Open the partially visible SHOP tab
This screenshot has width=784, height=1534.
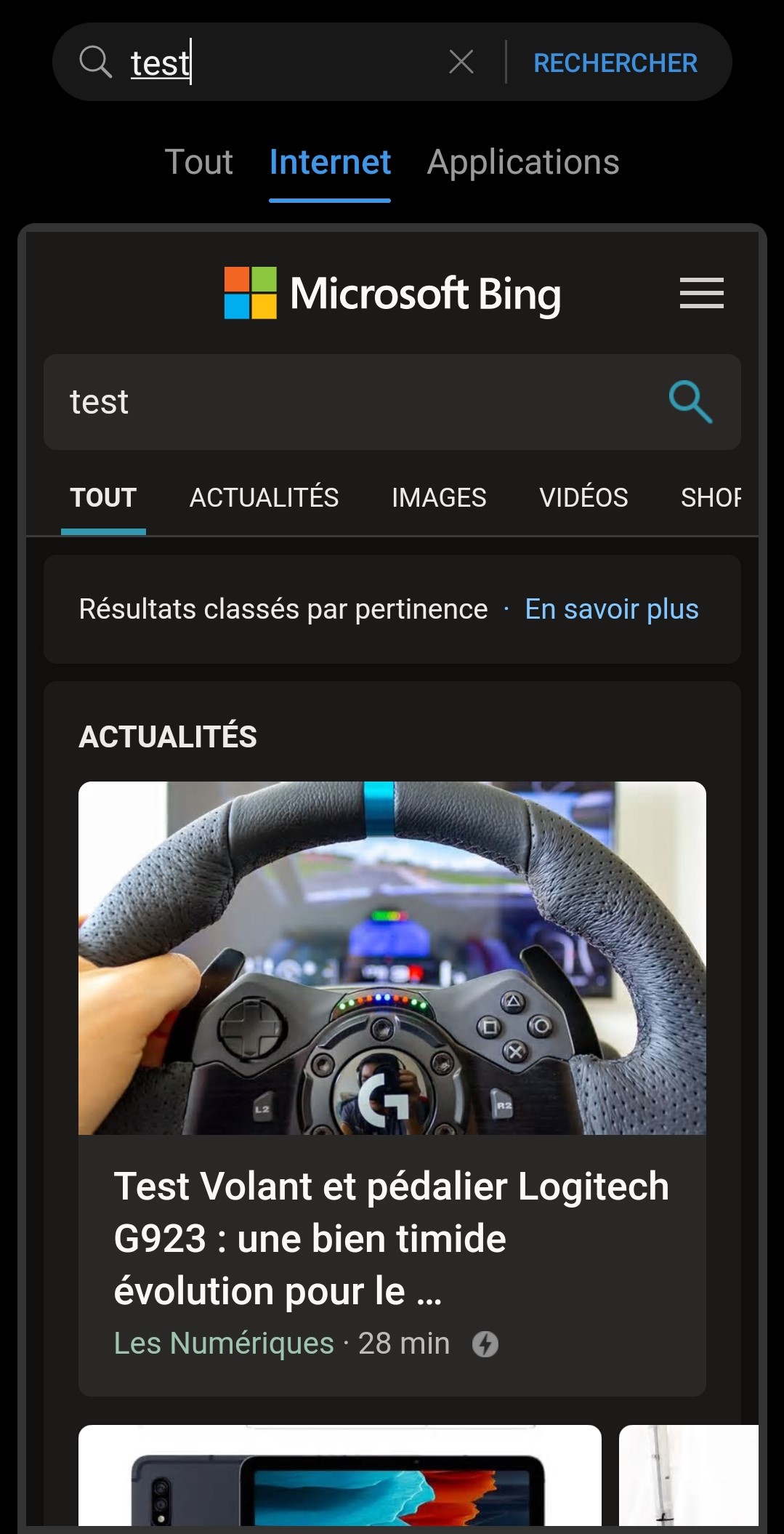click(x=710, y=498)
